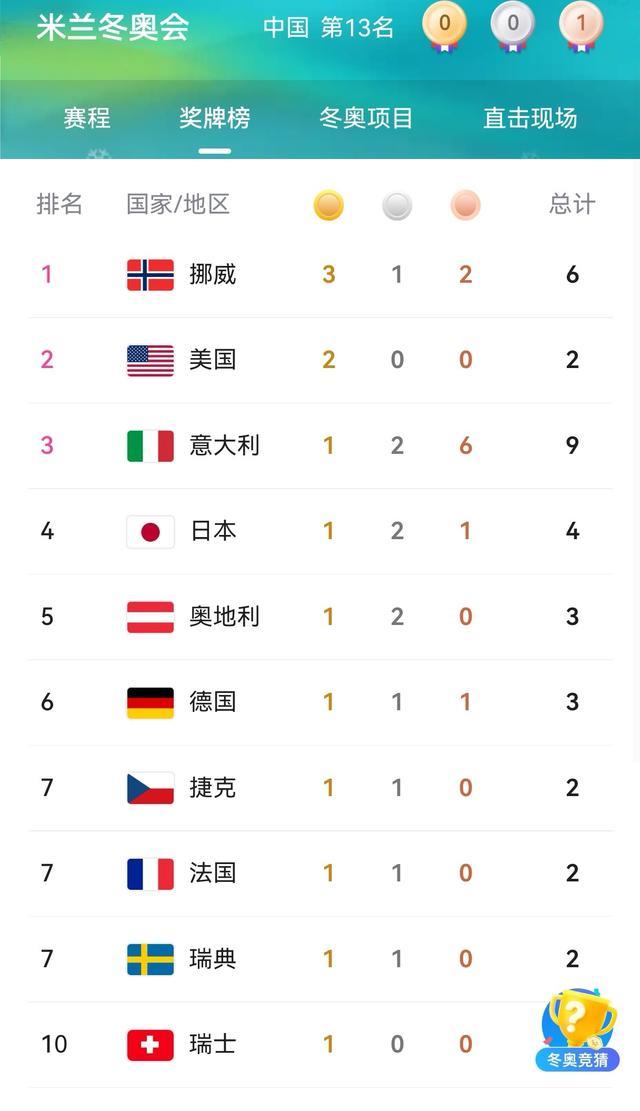
Task: Select the 瑞典 row
Action: point(320,959)
